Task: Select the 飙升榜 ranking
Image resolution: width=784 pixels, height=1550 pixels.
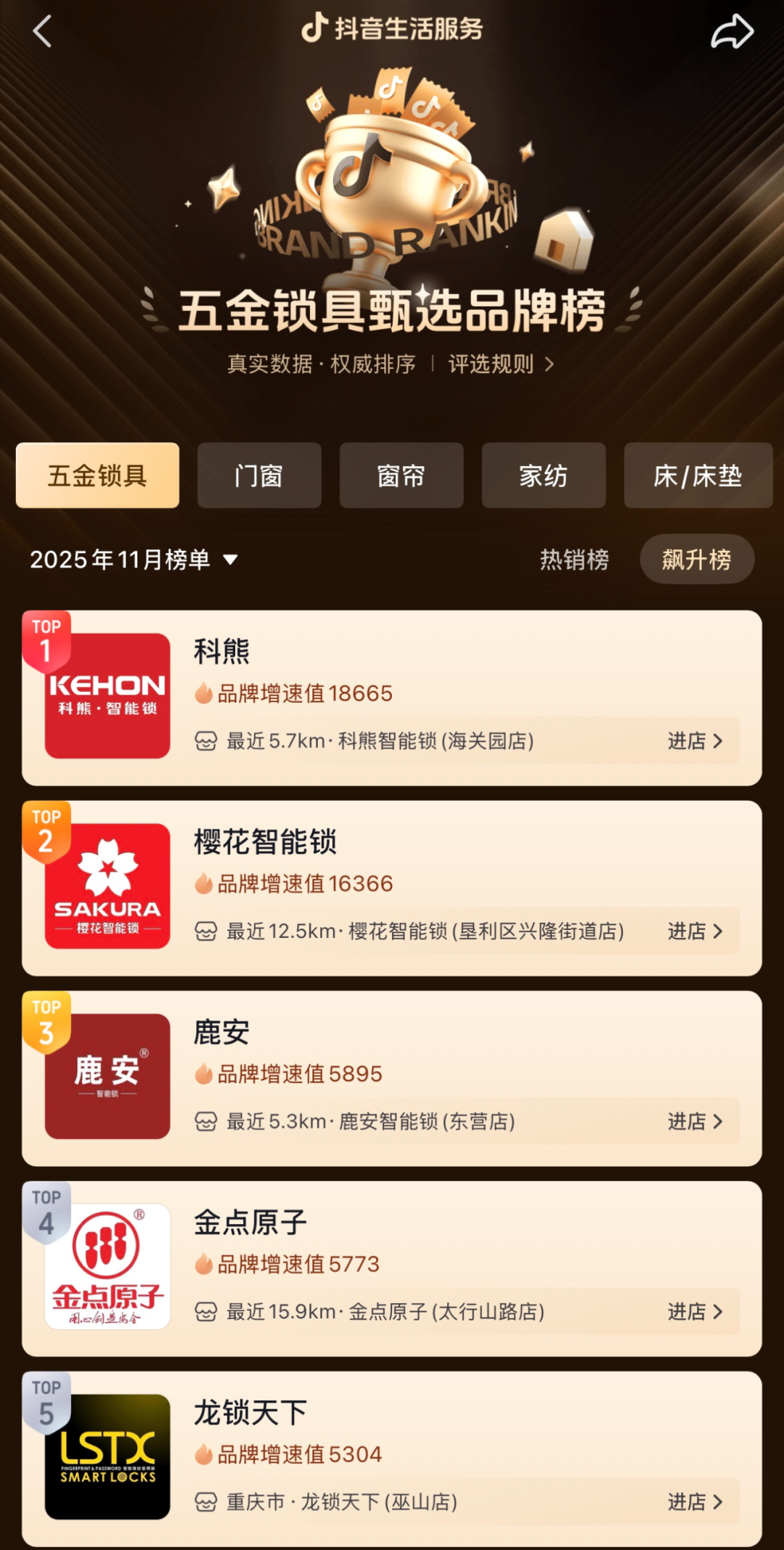Action: click(696, 560)
